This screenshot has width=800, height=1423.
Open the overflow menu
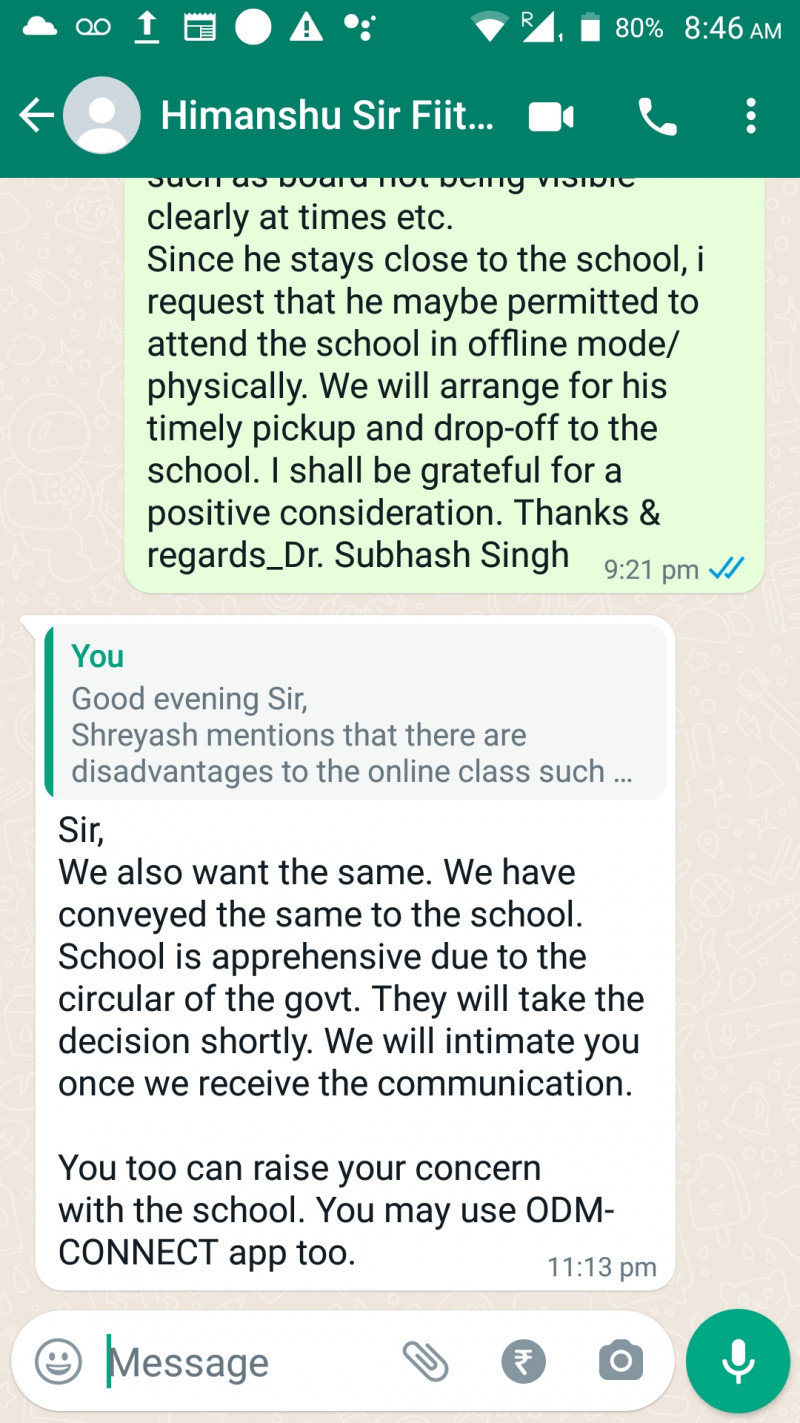point(751,117)
